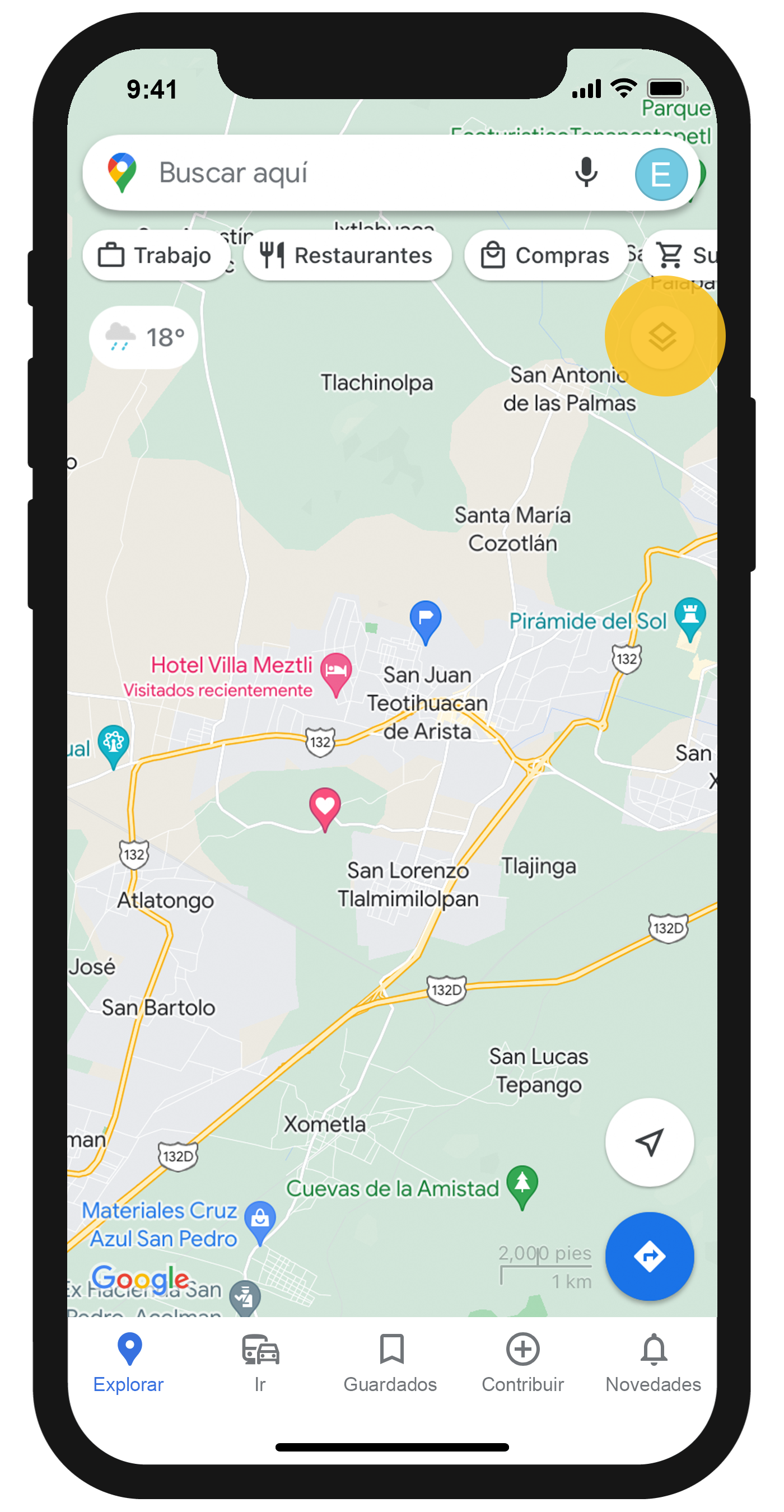The width and height of the screenshot is (784, 1512).
Task: Switch to the Ir tab
Action: coord(260,1363)
